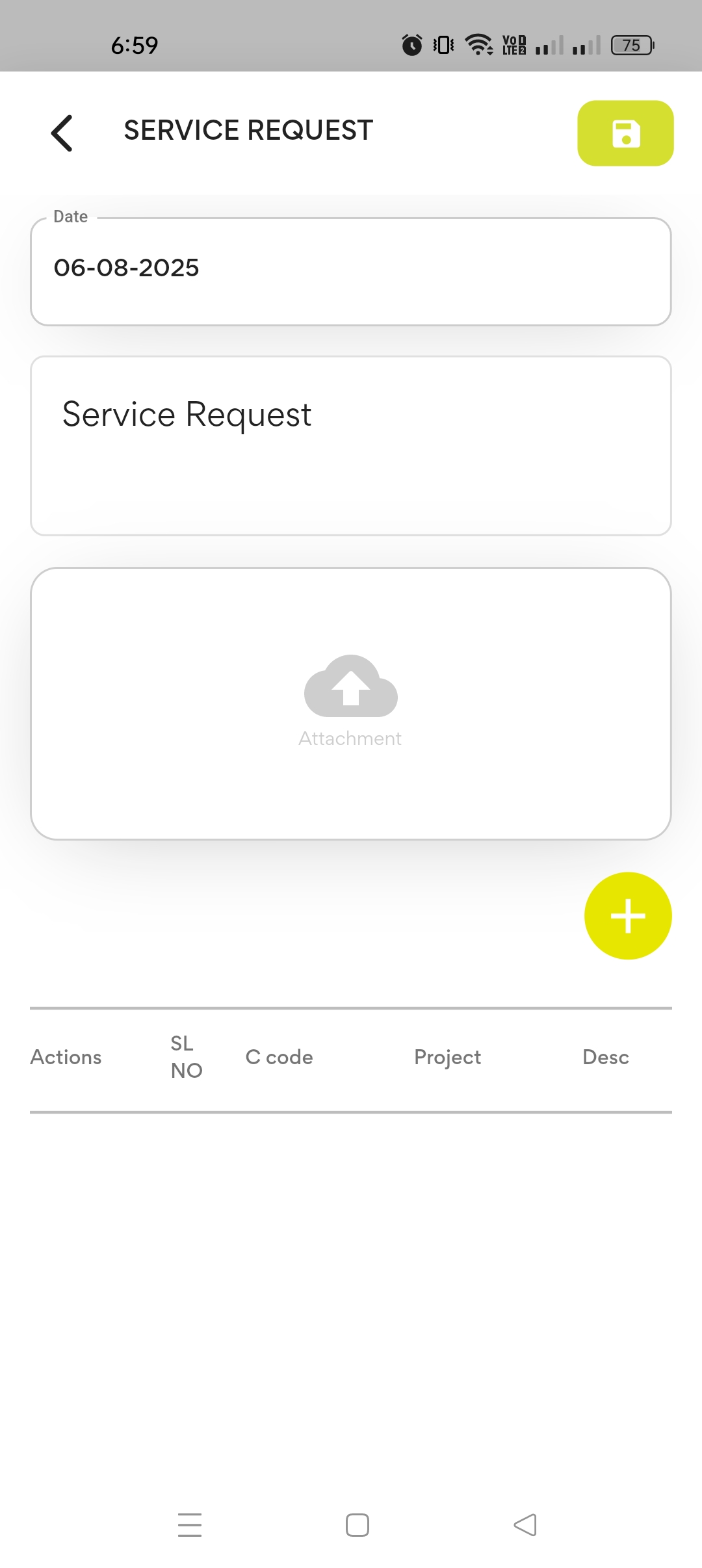Screen dimensions: 702x1568
Task: Save the service request
Action: point(625,133)
